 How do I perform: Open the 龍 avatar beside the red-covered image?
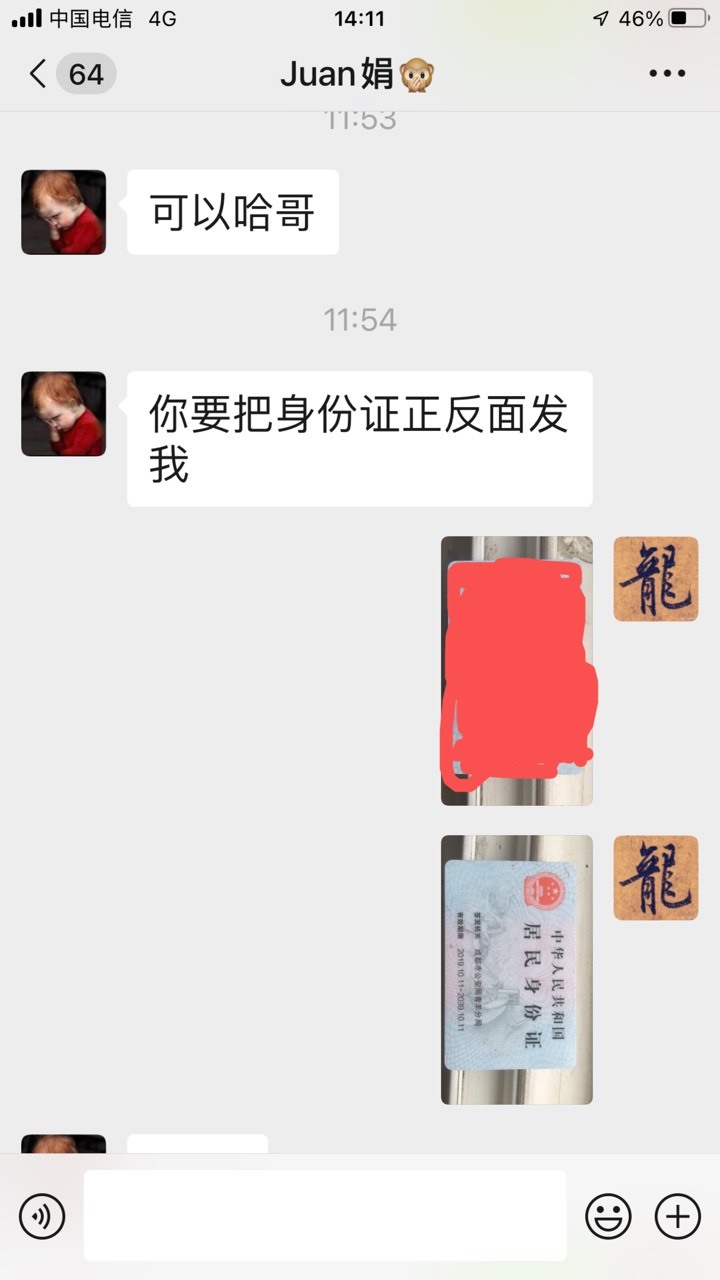pos(656,579)
